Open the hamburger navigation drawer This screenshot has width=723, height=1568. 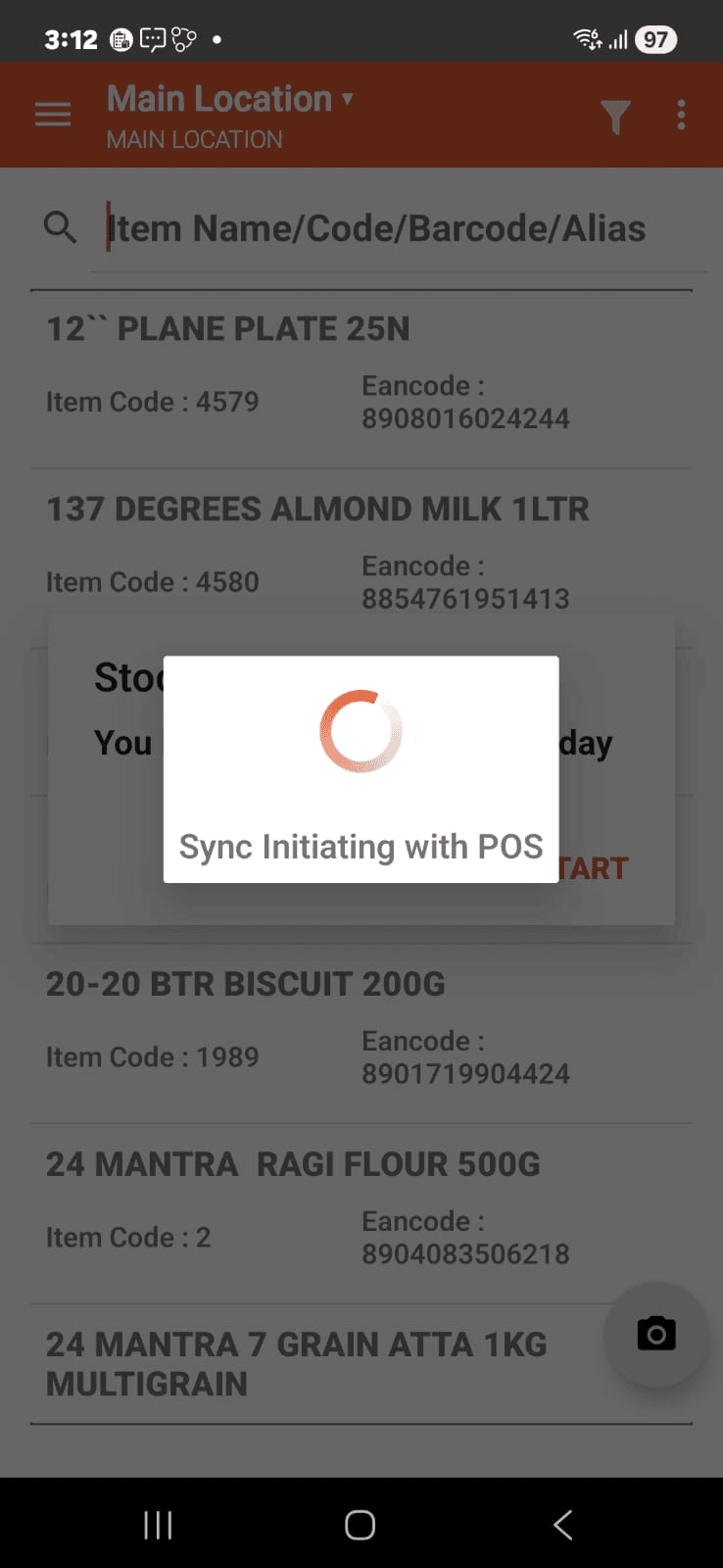point(53,116)
